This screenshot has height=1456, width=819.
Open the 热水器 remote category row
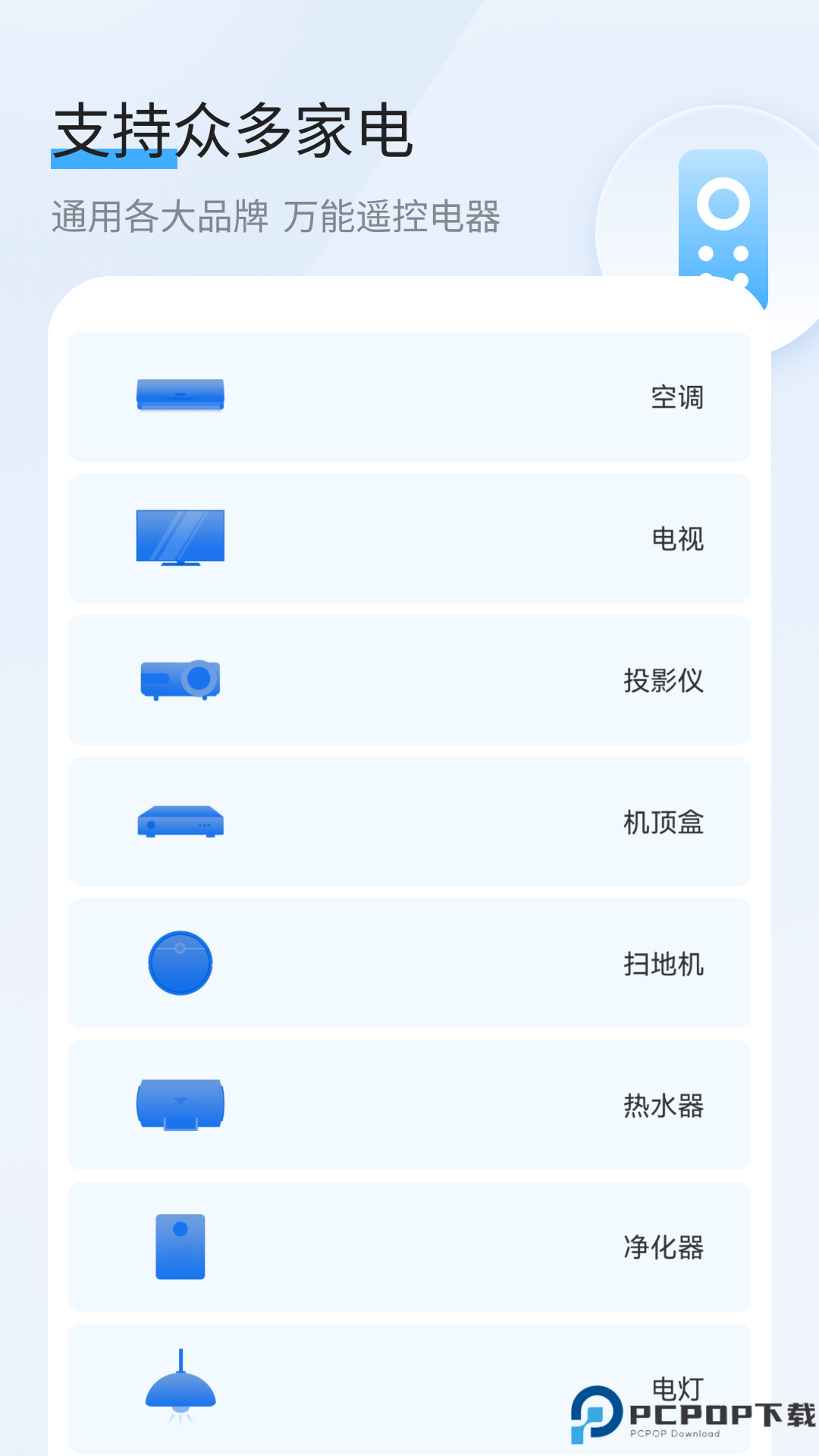click(x=409, y=1106)
